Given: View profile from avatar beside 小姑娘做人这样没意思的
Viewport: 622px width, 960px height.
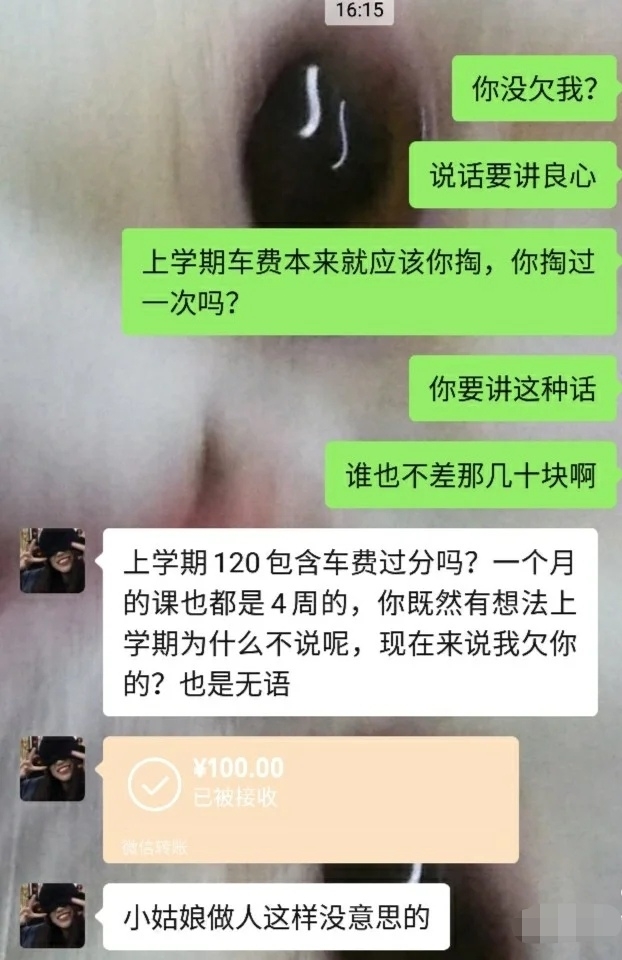Looking at the screenshot, I should [x=52, y=914].
